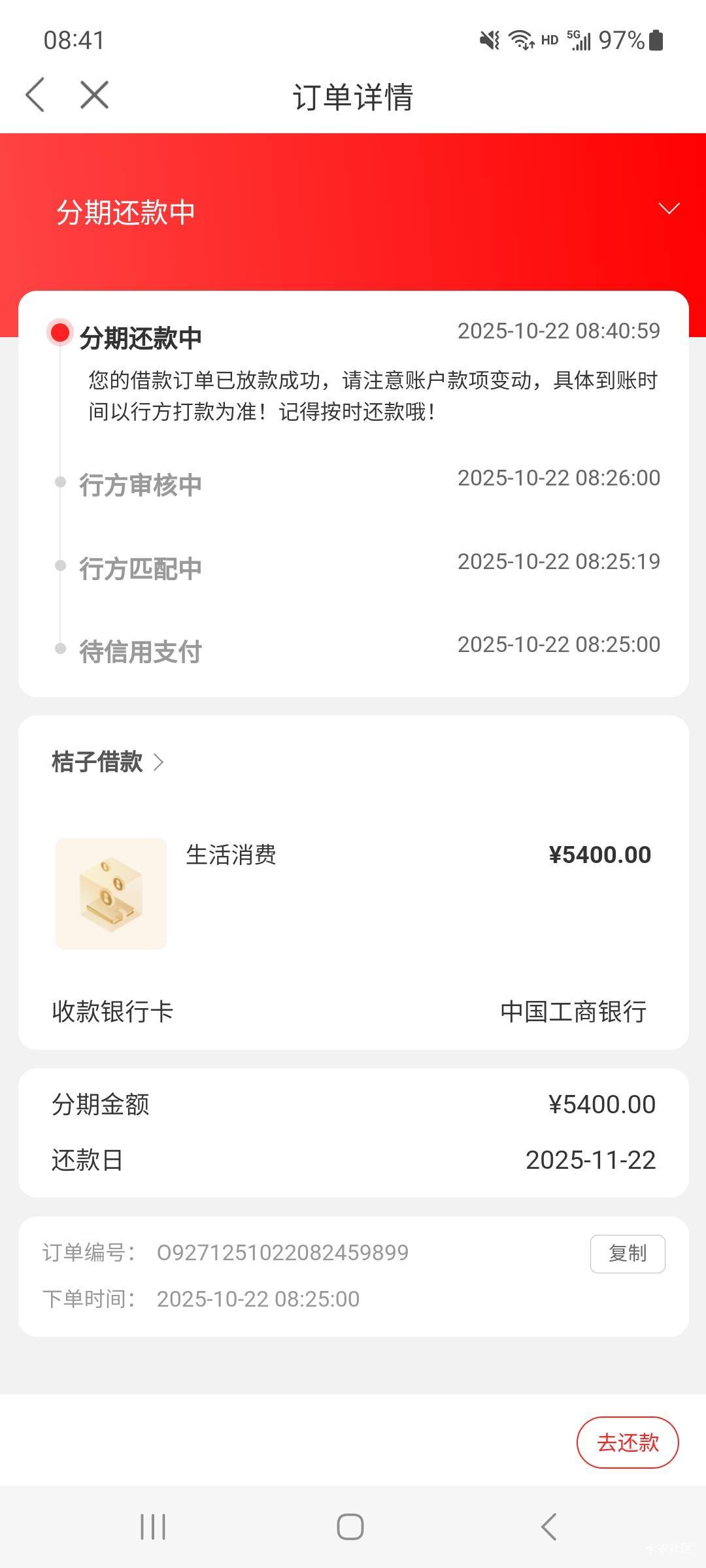Expand the 分期还款中 status banner
This screenshot has width=706, height=1568.
point(669,209)
